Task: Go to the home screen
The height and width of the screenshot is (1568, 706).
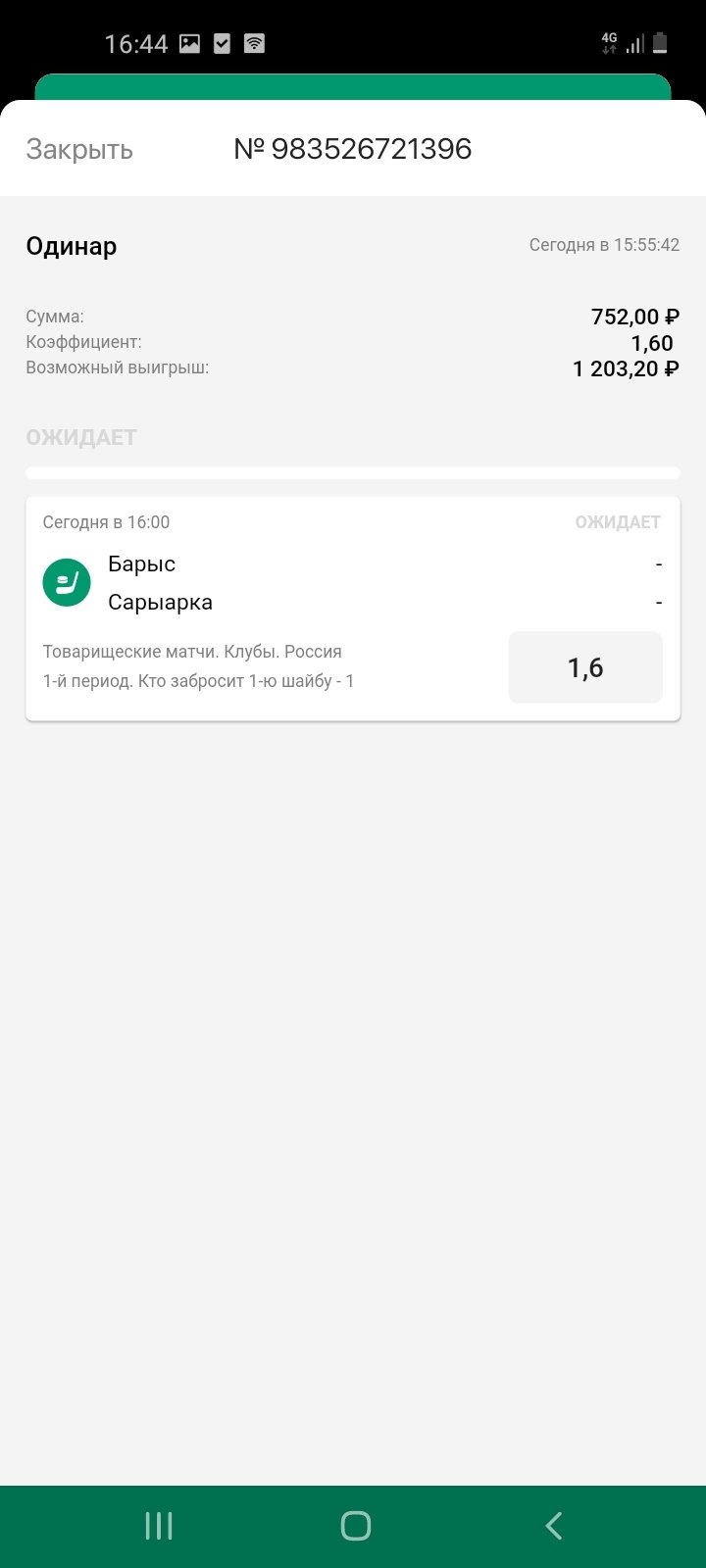Action: [x=355, y=1526]
